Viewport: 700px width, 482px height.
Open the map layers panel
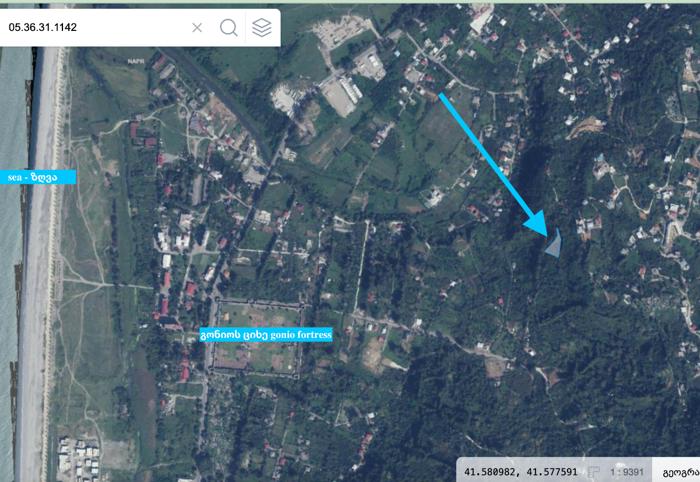262,28
